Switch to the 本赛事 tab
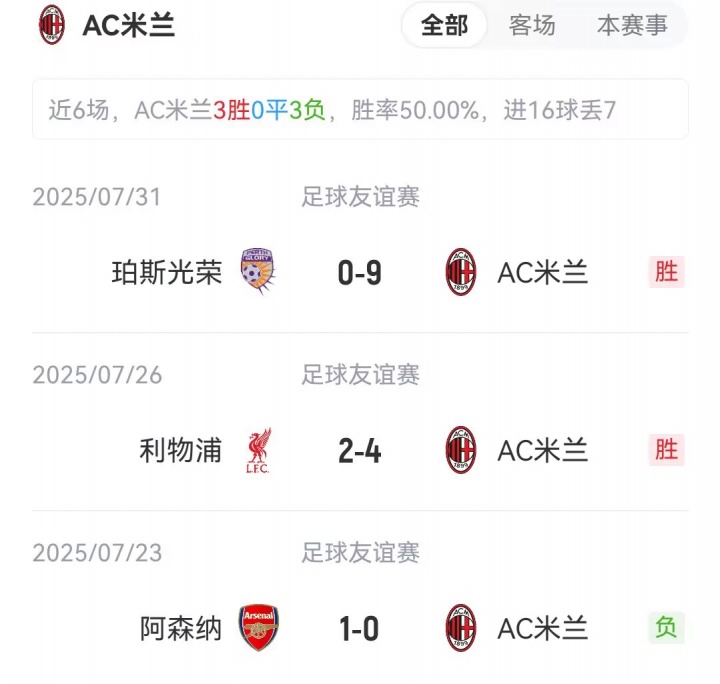 (632, 26)
